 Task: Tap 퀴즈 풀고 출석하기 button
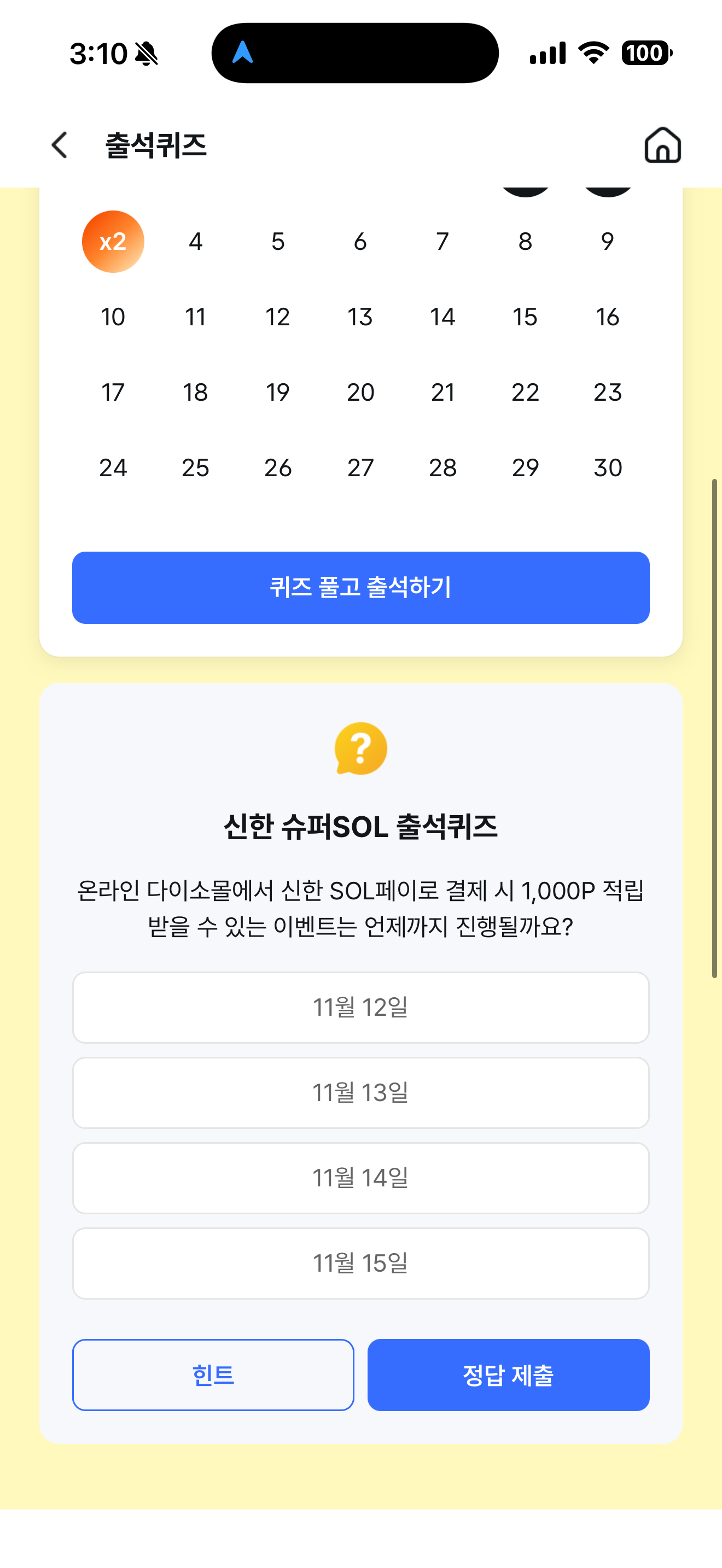361,587
